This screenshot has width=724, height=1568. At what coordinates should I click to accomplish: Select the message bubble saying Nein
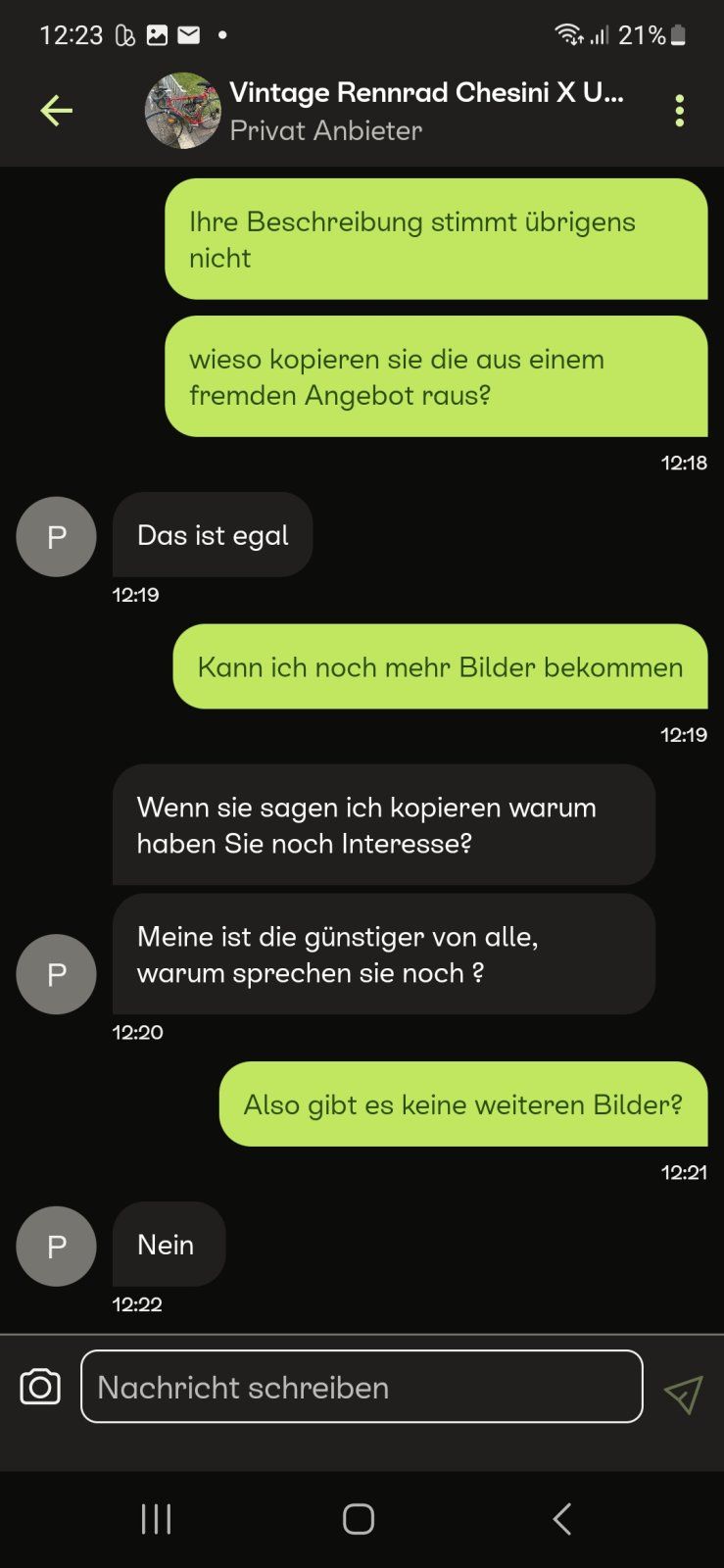point(169,1244)
